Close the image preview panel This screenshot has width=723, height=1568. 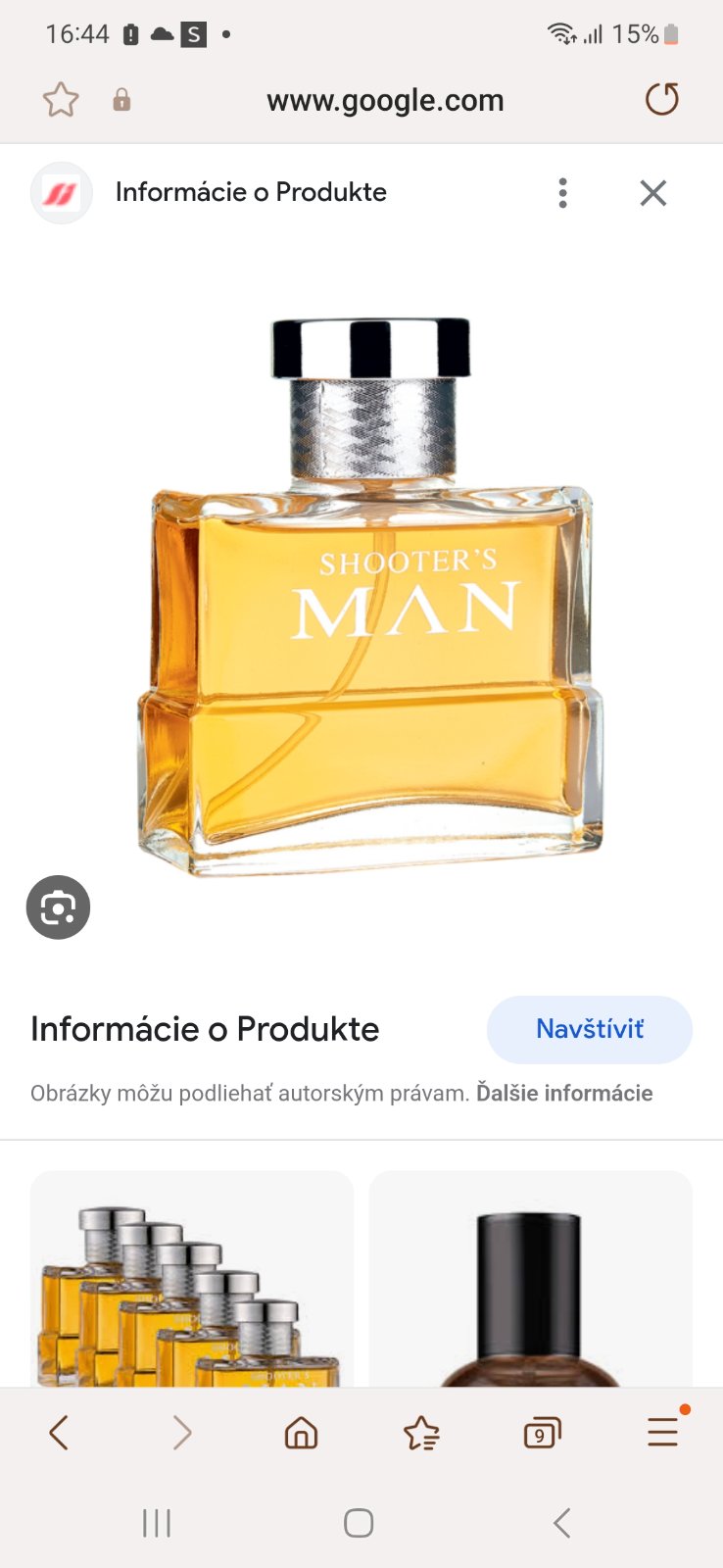point(653,193)
